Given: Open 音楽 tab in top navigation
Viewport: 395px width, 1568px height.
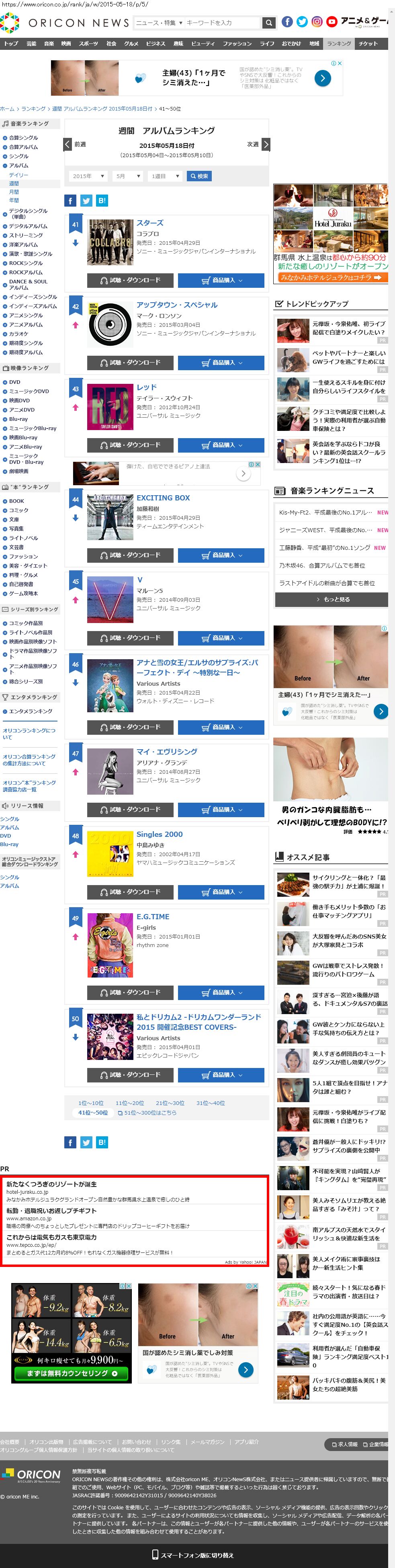Looking at the screenshot, I should [x=49, y=44].
